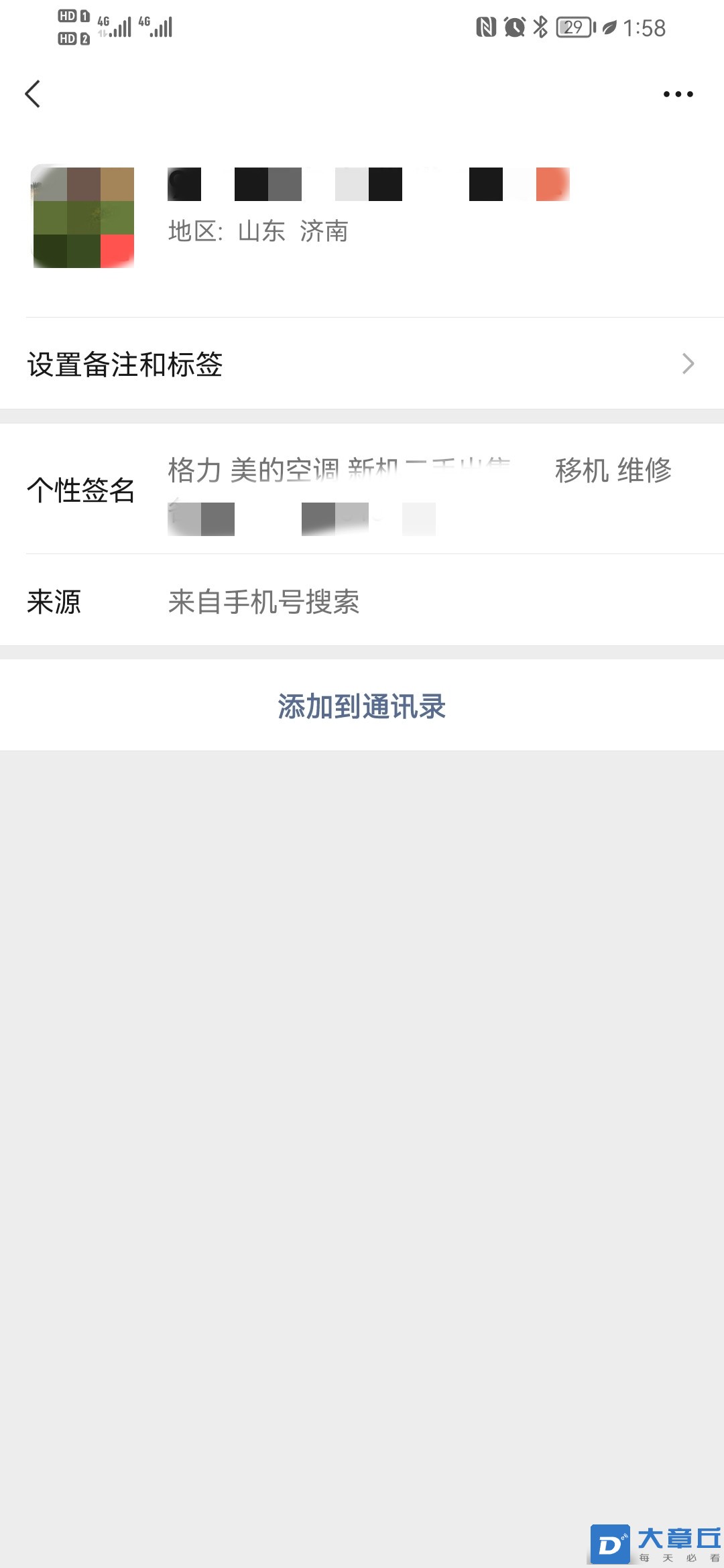Tap 添加到通讯录 to add contact
The height and width of the screenshot is (1568, 724).
pyautogui.click(x=362, y=706)
